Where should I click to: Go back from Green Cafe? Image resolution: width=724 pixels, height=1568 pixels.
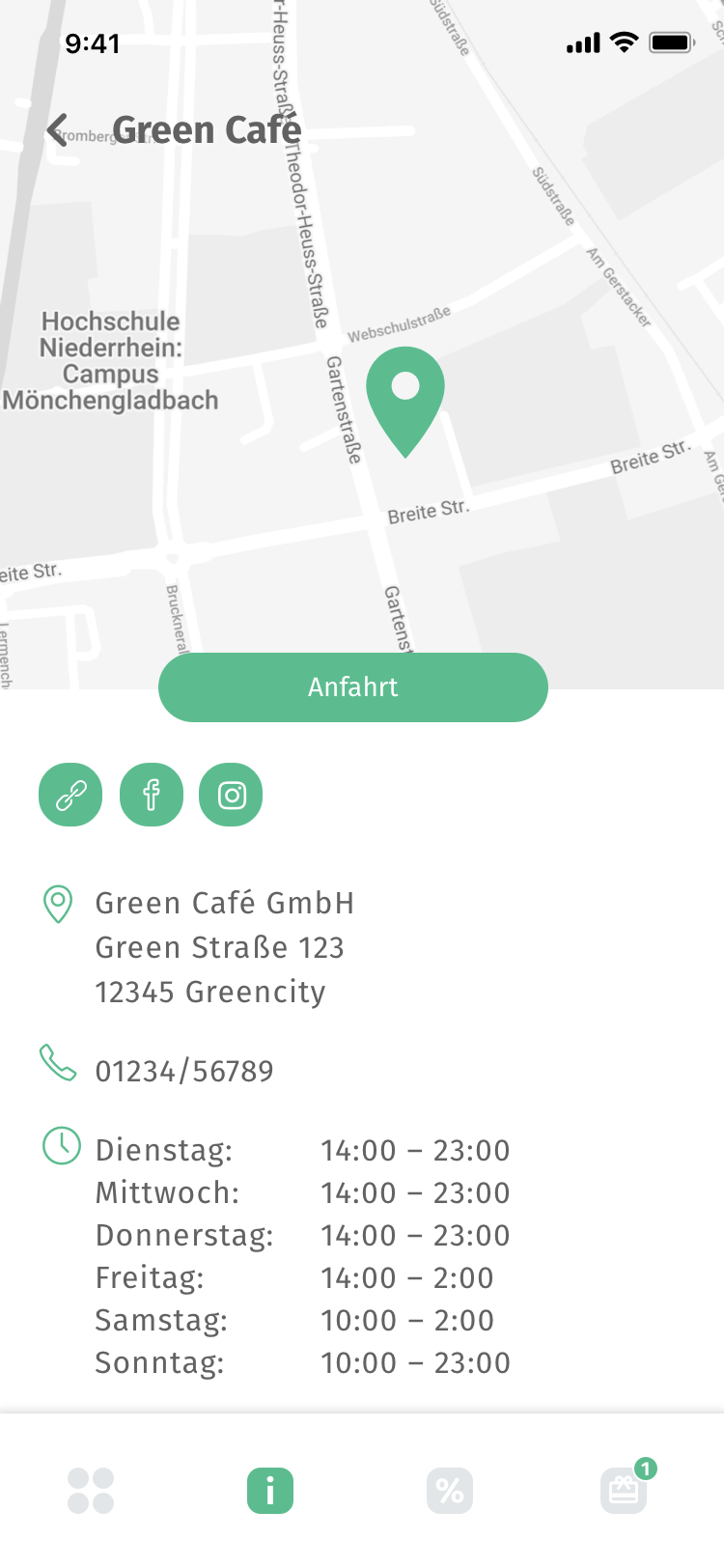point(58,130)
